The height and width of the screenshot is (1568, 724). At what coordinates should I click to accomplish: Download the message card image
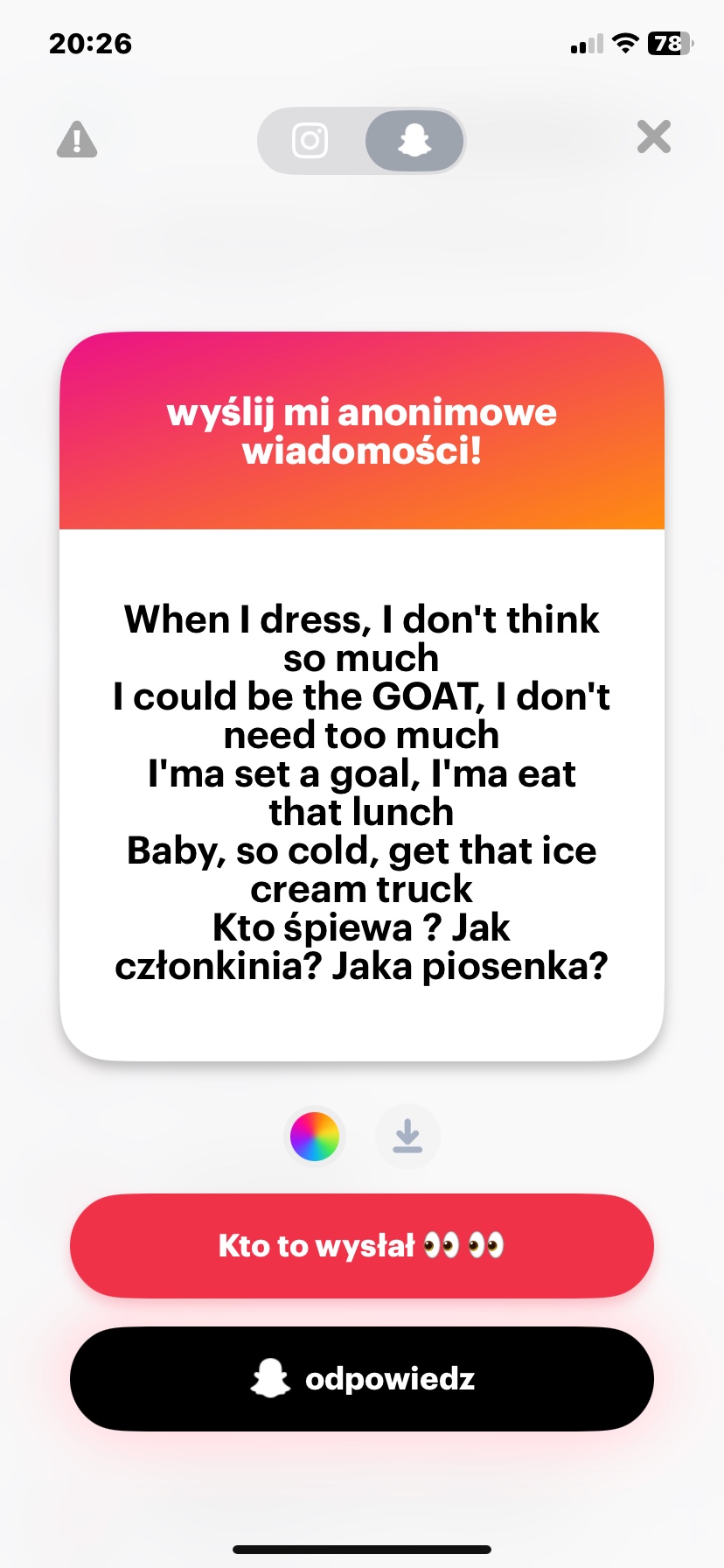pos(407,1137)
